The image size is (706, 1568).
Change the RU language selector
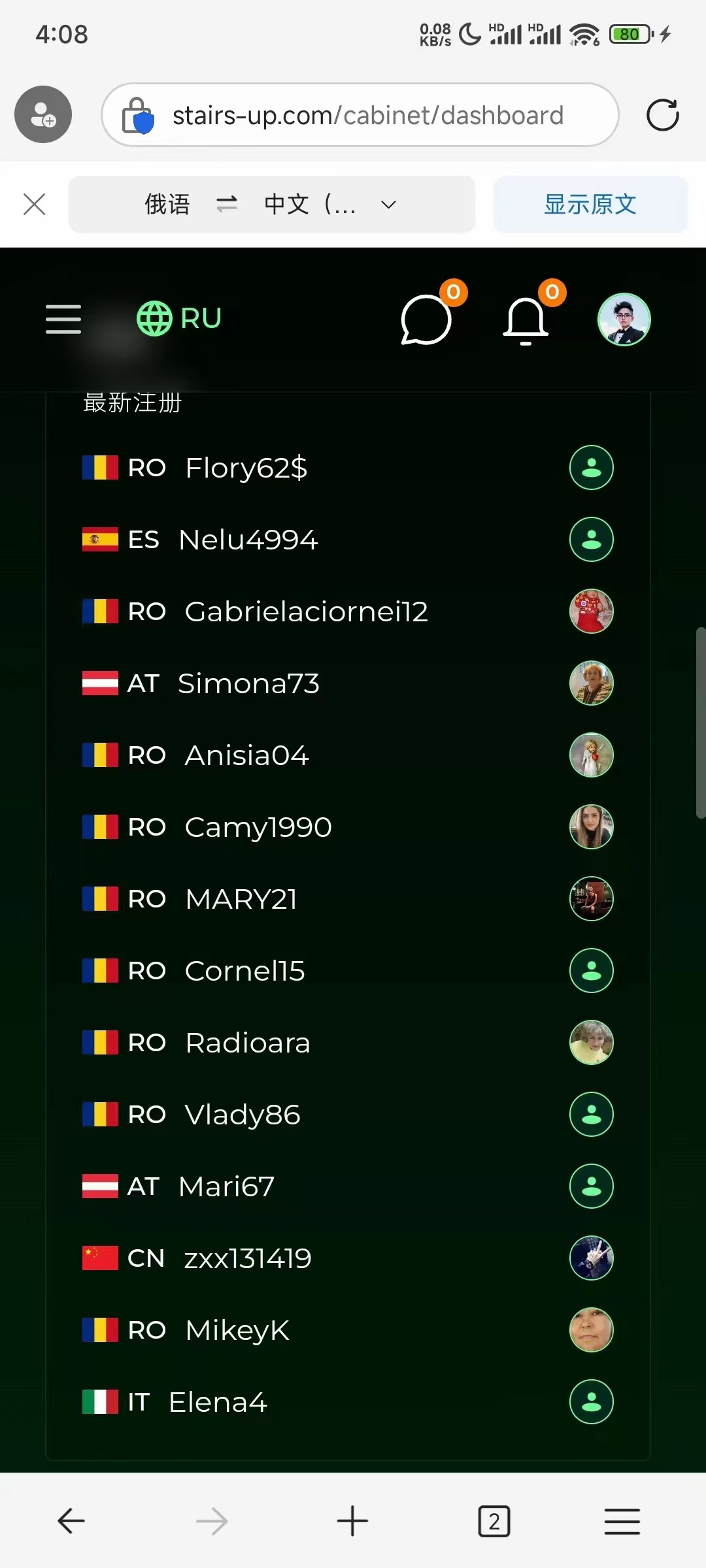(x=179, y=319)
